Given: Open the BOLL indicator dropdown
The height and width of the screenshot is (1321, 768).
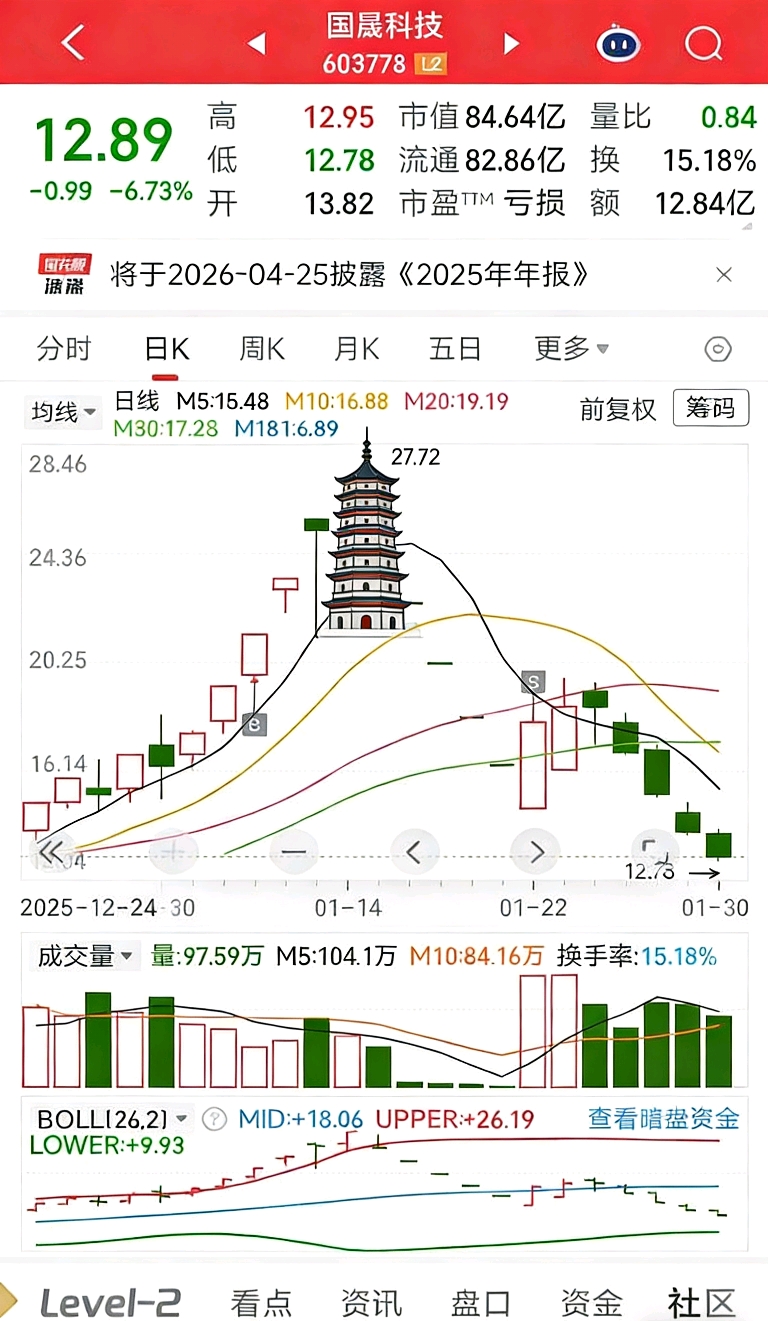Looking at the screenshot, I should point(110,1118).
